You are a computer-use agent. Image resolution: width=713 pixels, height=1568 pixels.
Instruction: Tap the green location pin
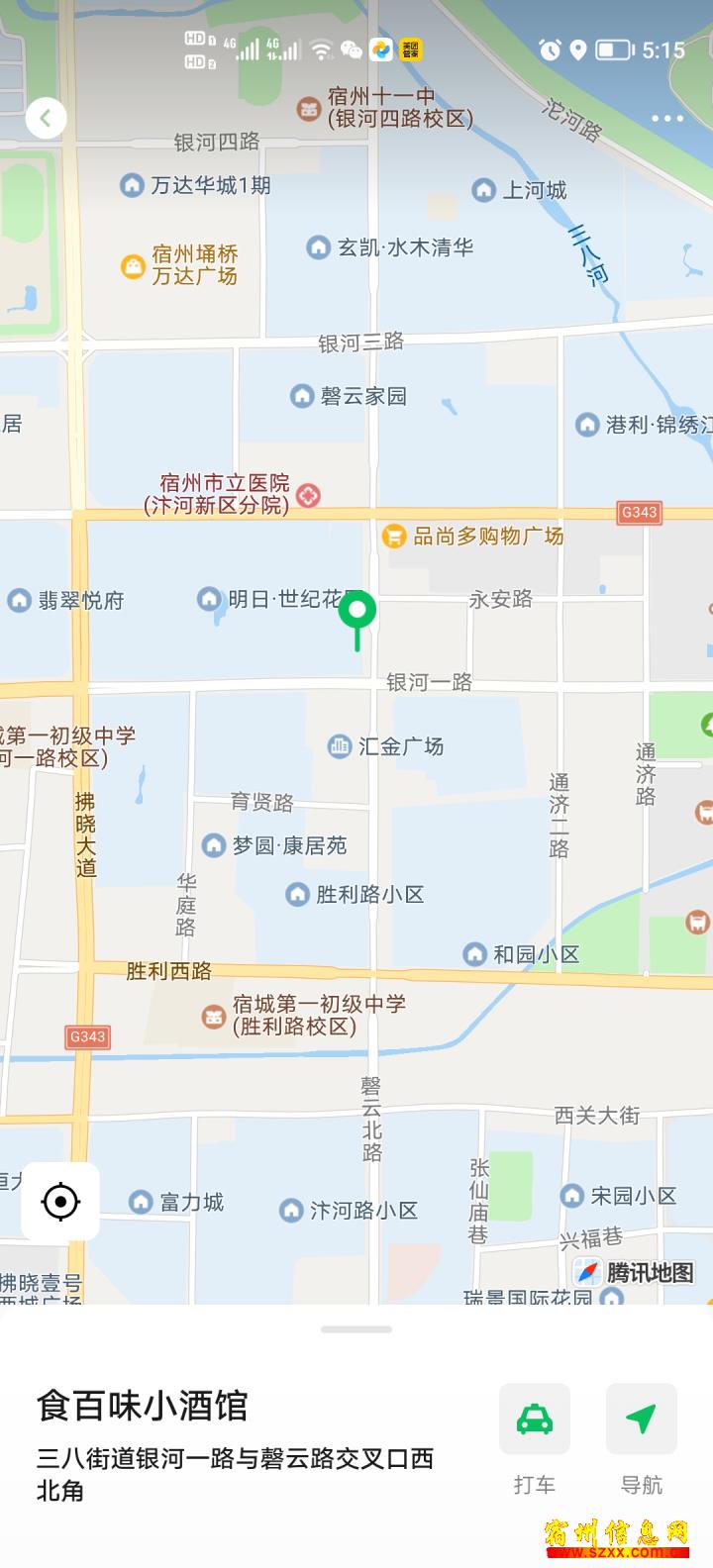pos(356,620)
